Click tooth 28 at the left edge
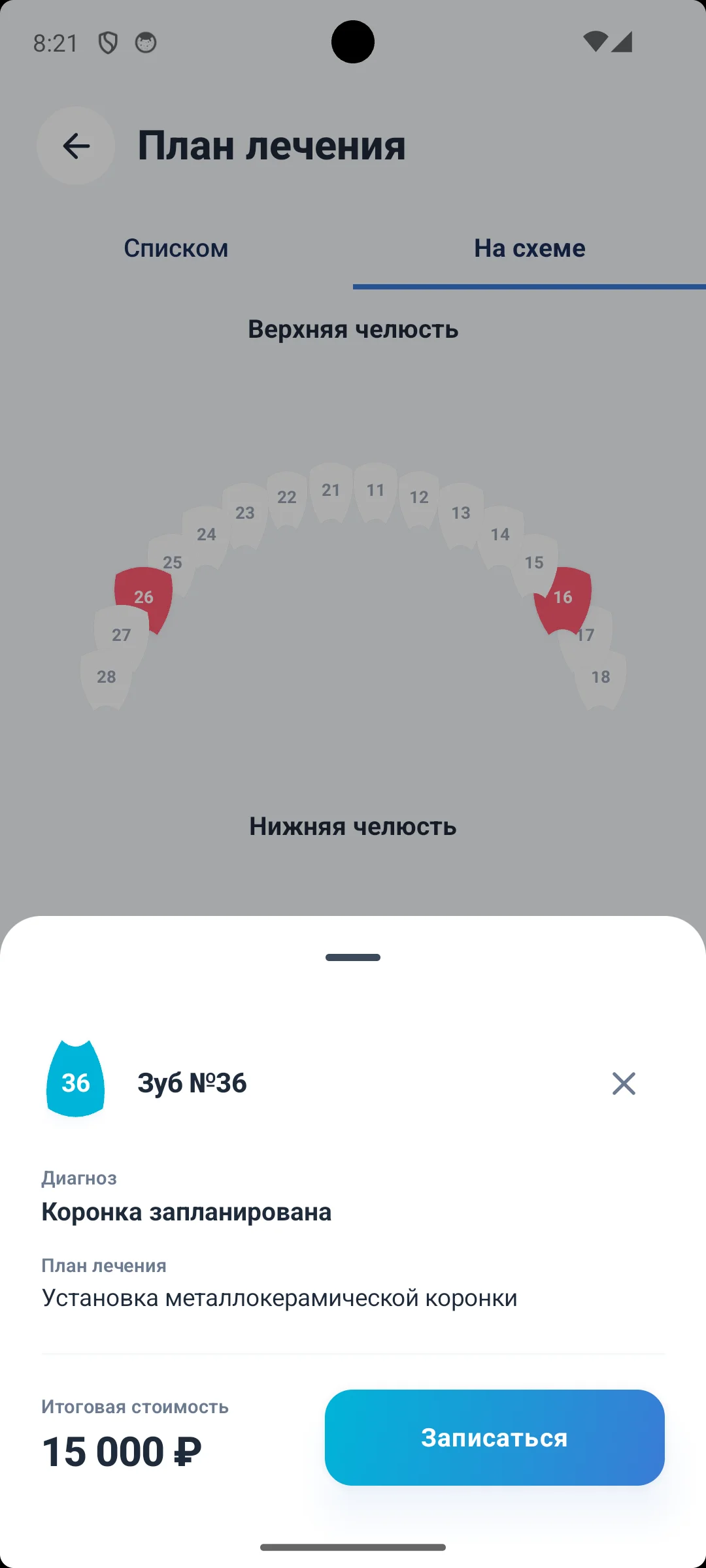The image size is (706, 1568). click(x=107, y=677)
